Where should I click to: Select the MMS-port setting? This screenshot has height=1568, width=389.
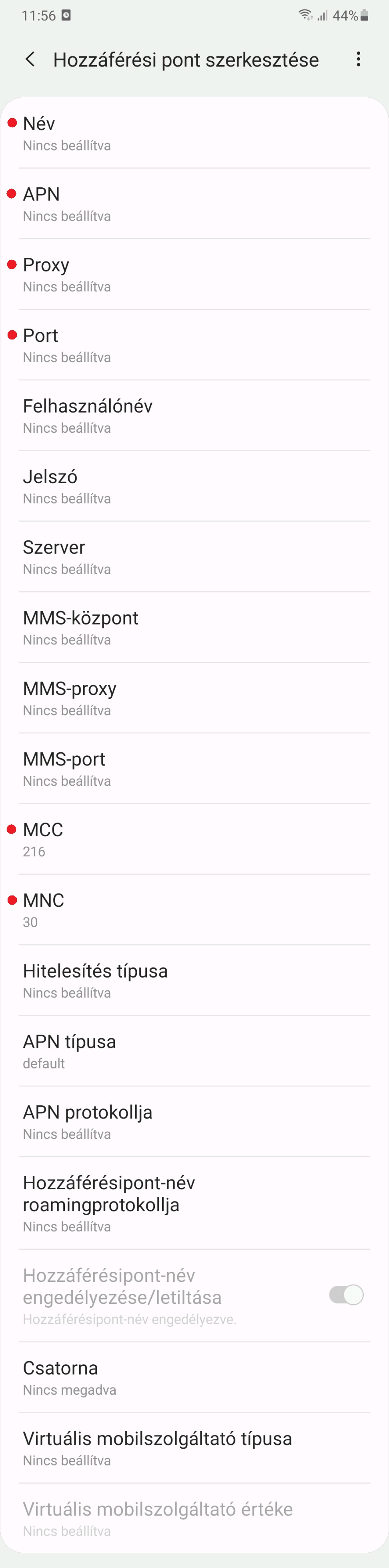click(x=194, y=769)
